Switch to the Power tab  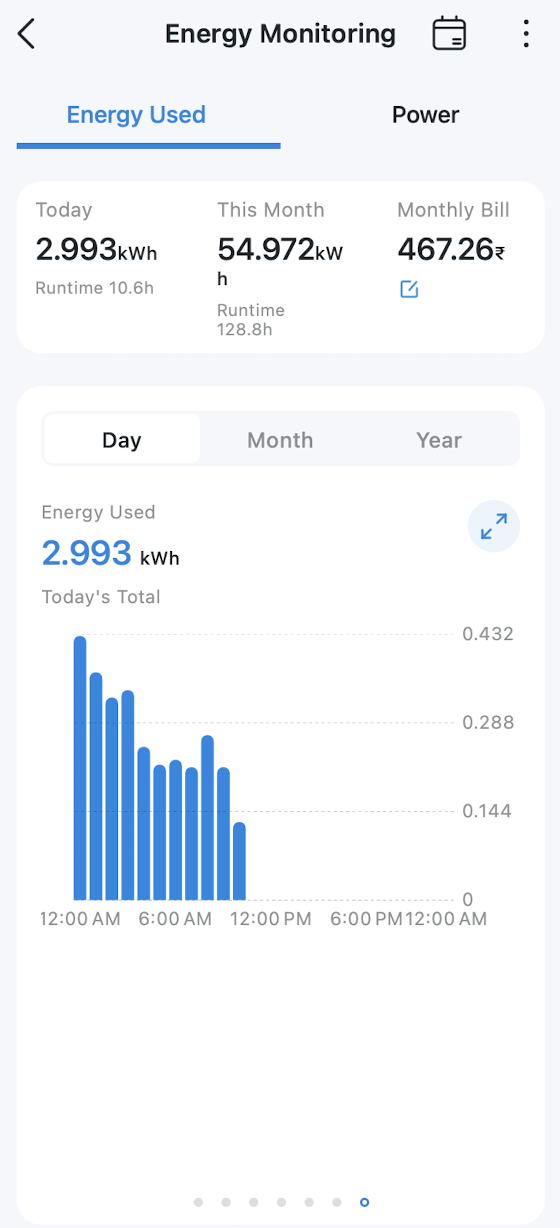tap(425, 115)
